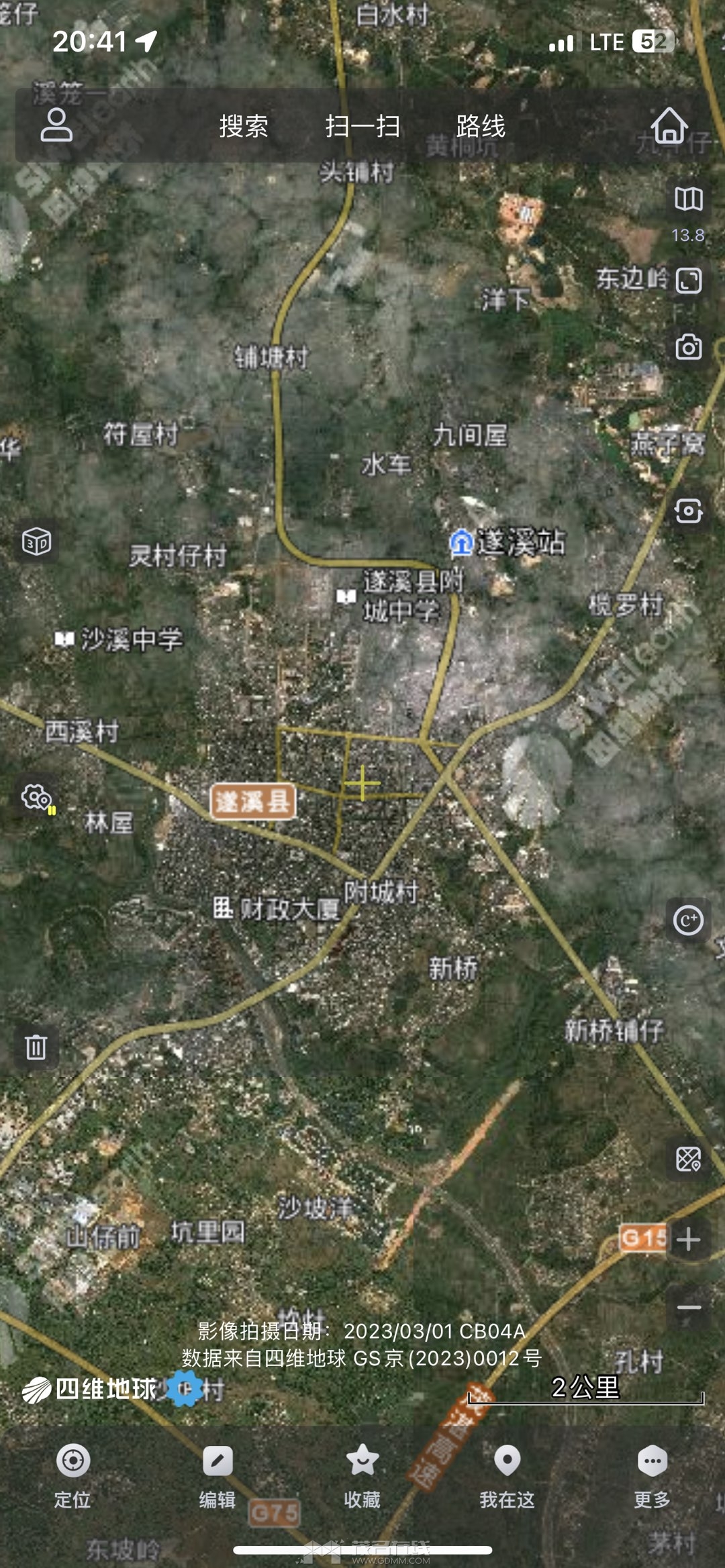
Task: Open 更多 more options
Action: (x=652, y=1477)
